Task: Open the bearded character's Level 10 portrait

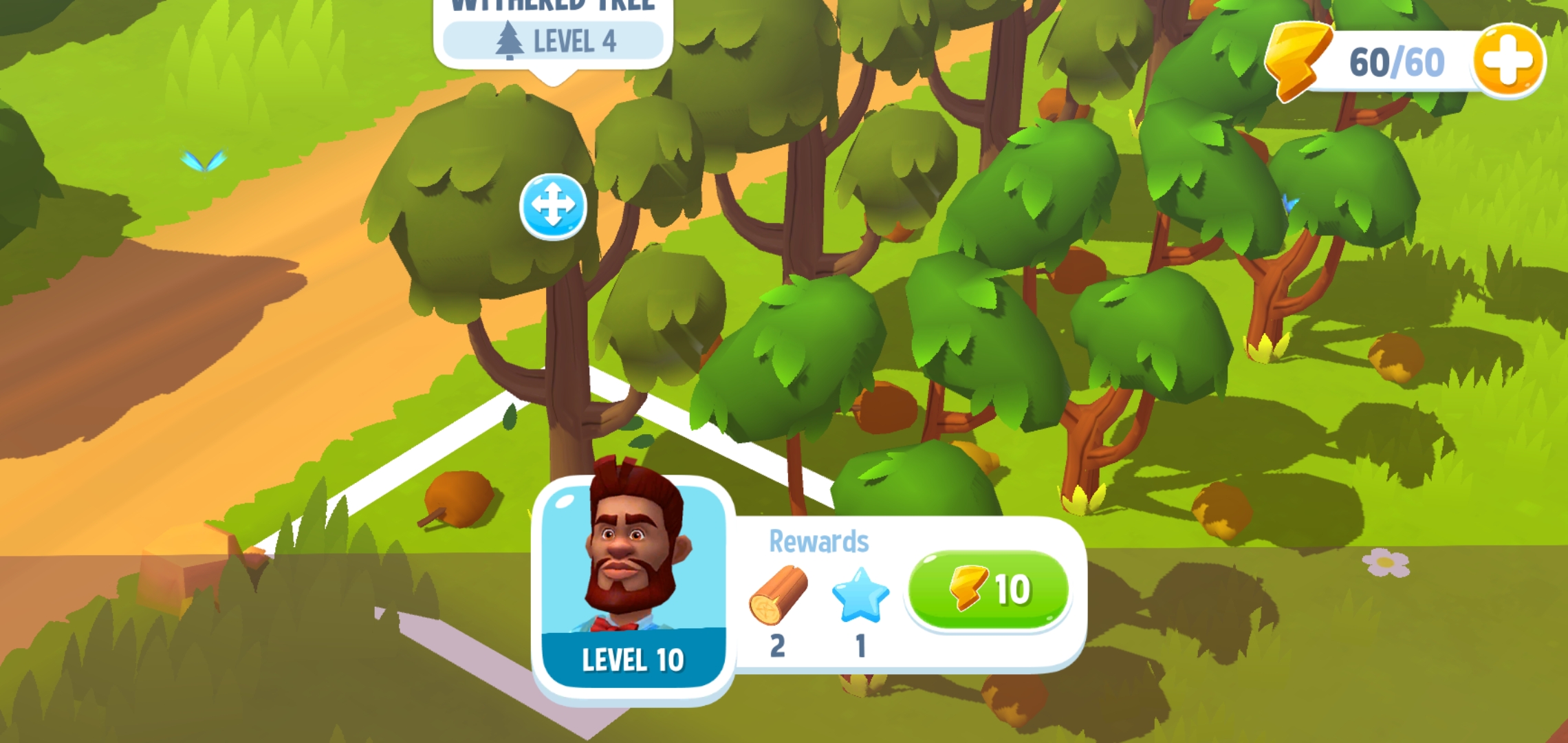Action: point(633,585)
